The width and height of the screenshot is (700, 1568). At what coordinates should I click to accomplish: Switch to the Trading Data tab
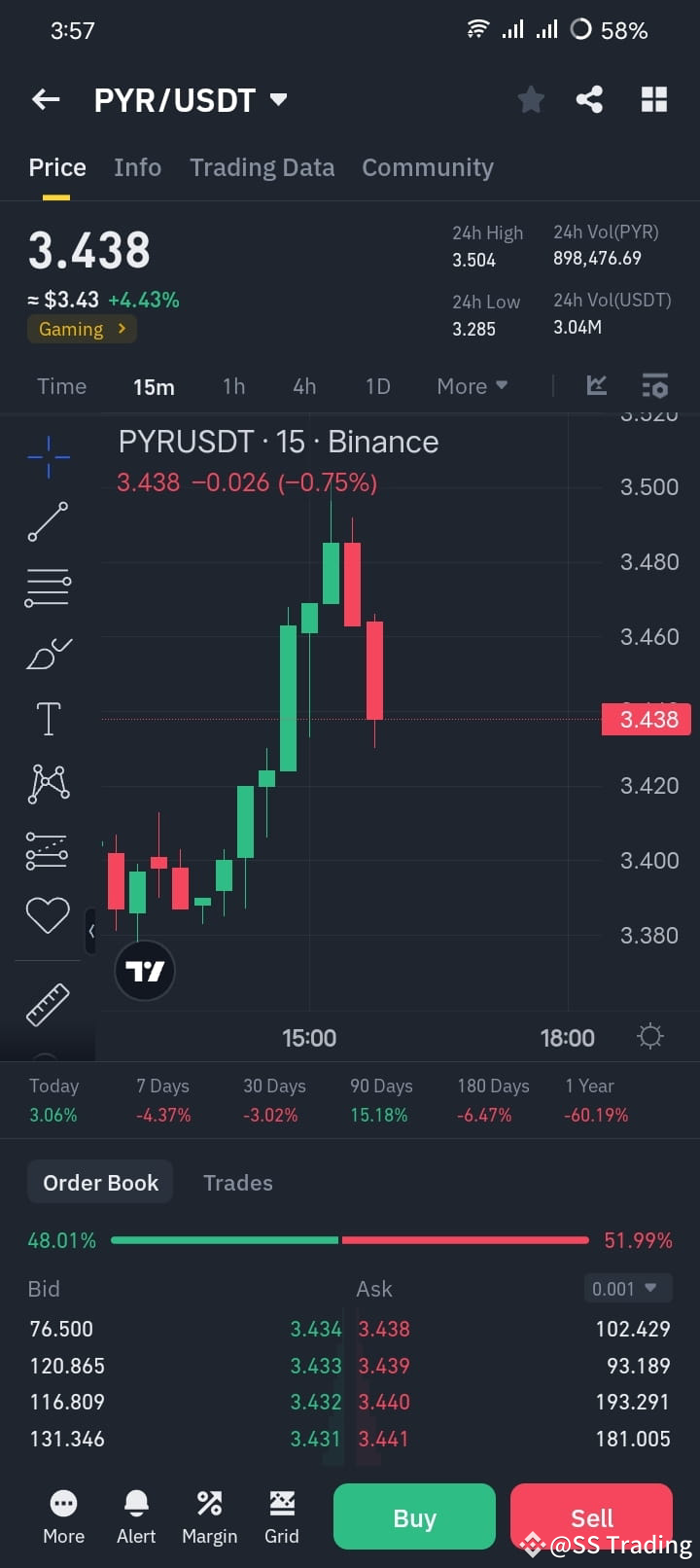pos(262,167)
